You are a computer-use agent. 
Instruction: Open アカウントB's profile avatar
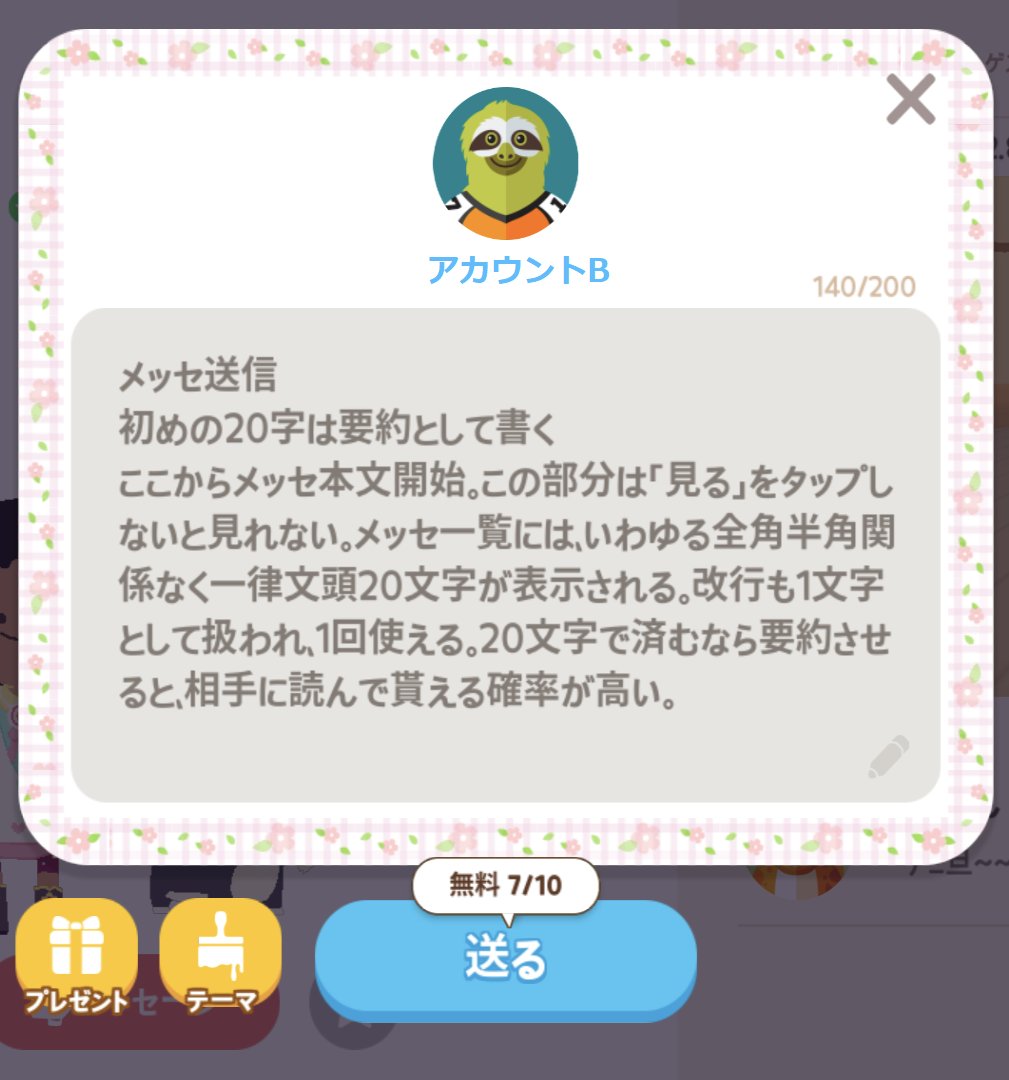[505, 164]
